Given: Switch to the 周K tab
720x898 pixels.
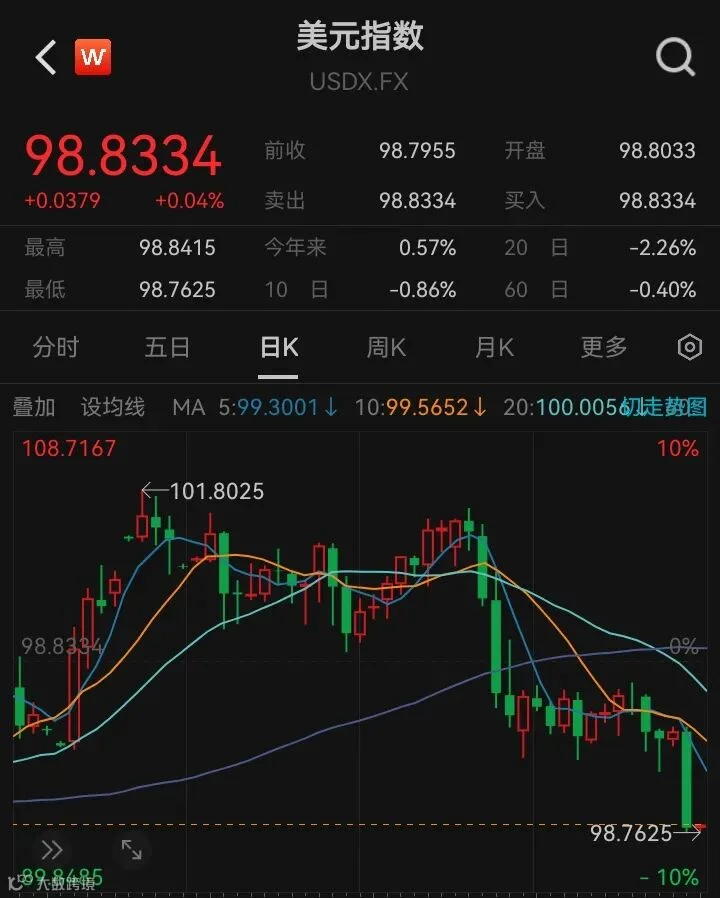Looking at the screenshot, I should click(x=386, y=347).
